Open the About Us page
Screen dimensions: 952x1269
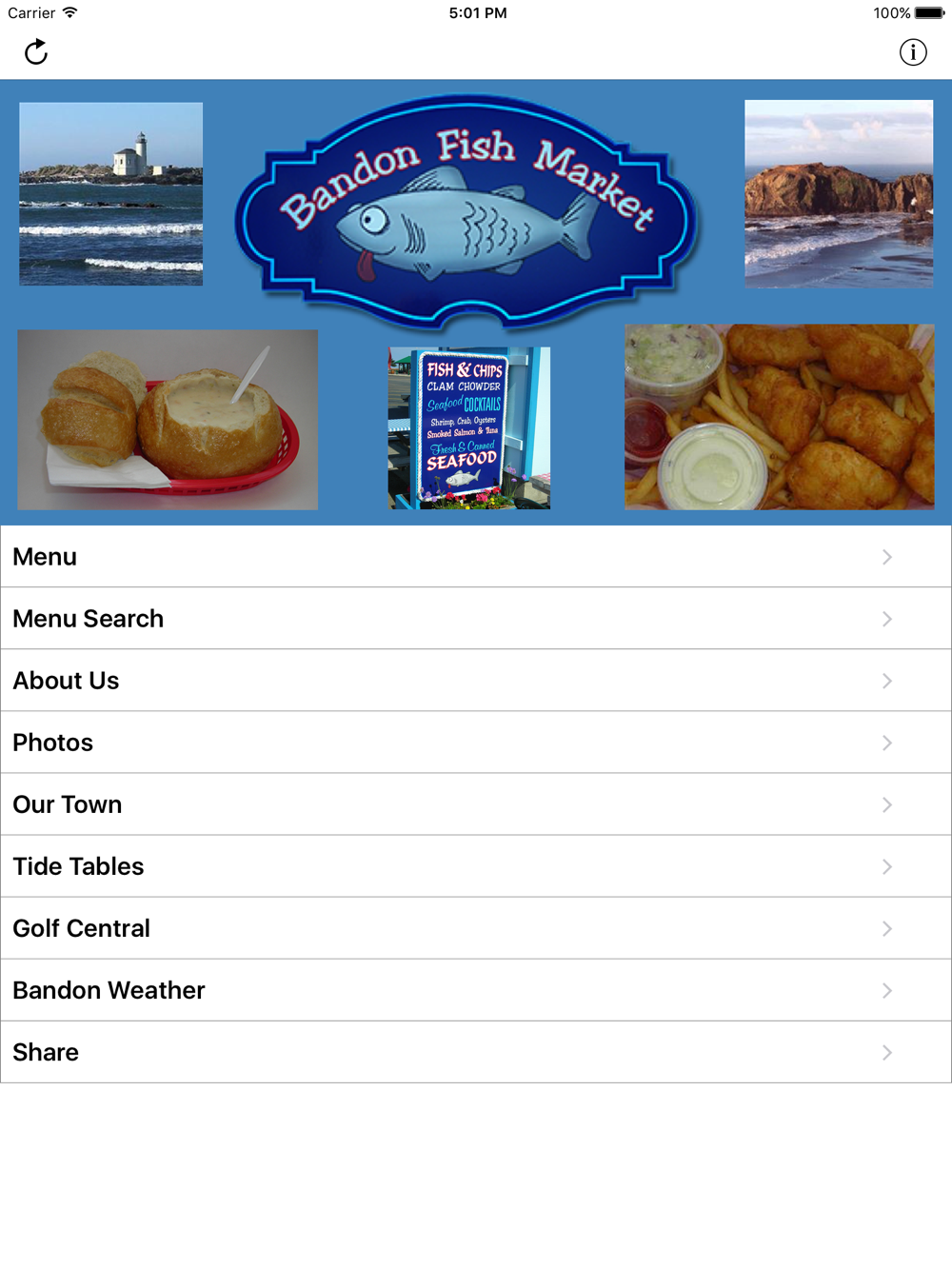[476, 681]
